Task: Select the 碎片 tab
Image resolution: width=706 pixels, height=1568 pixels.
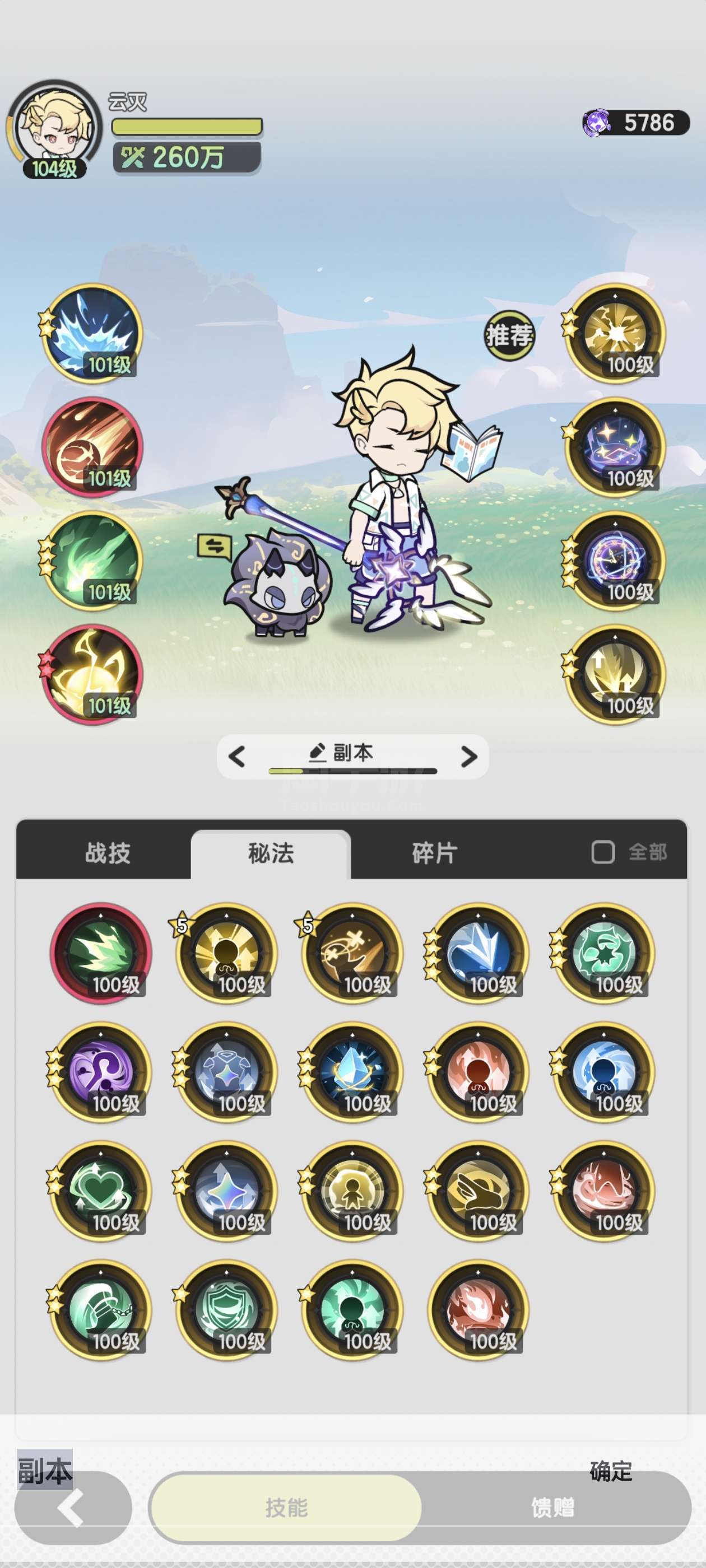Action: (434, 852)
